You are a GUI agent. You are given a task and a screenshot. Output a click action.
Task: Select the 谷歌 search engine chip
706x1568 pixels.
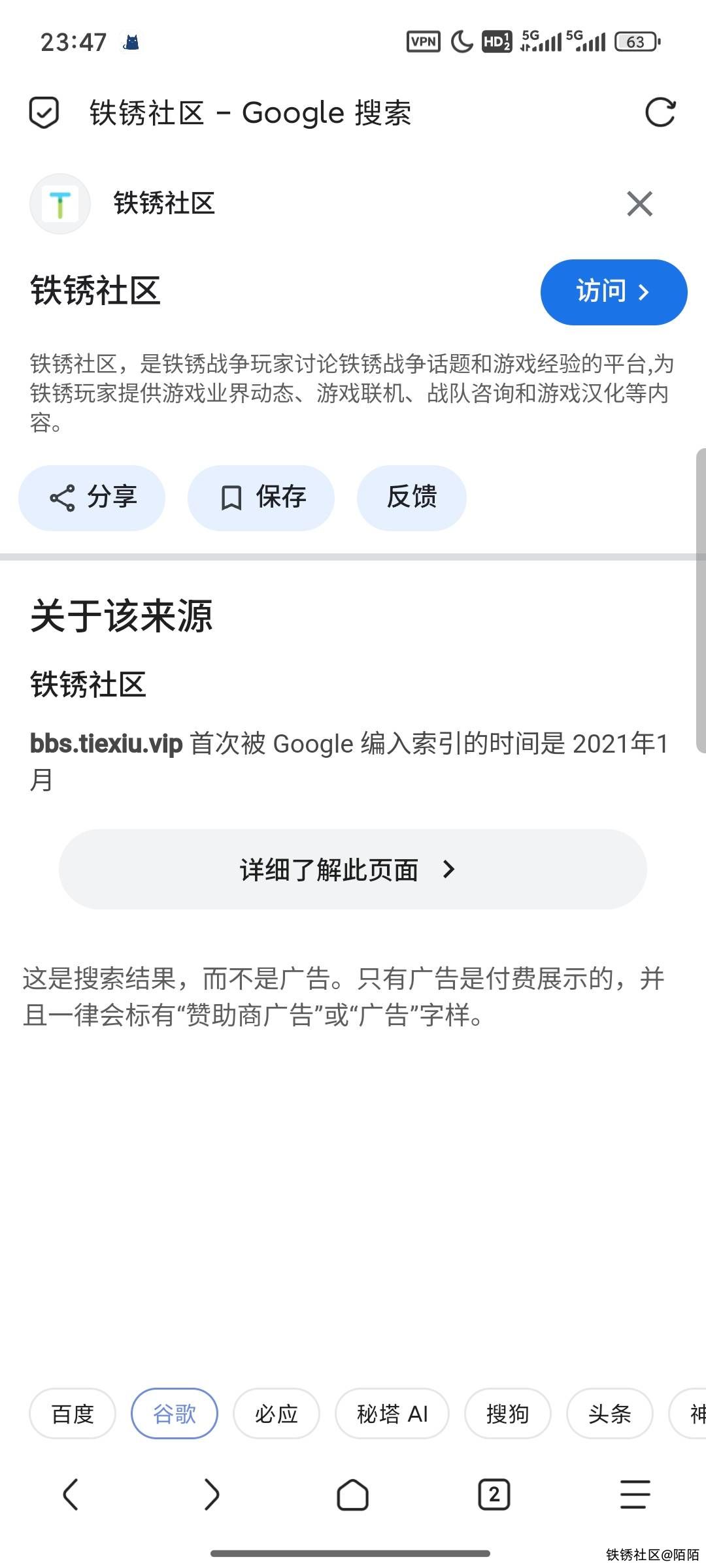(x=175, y=1414)
